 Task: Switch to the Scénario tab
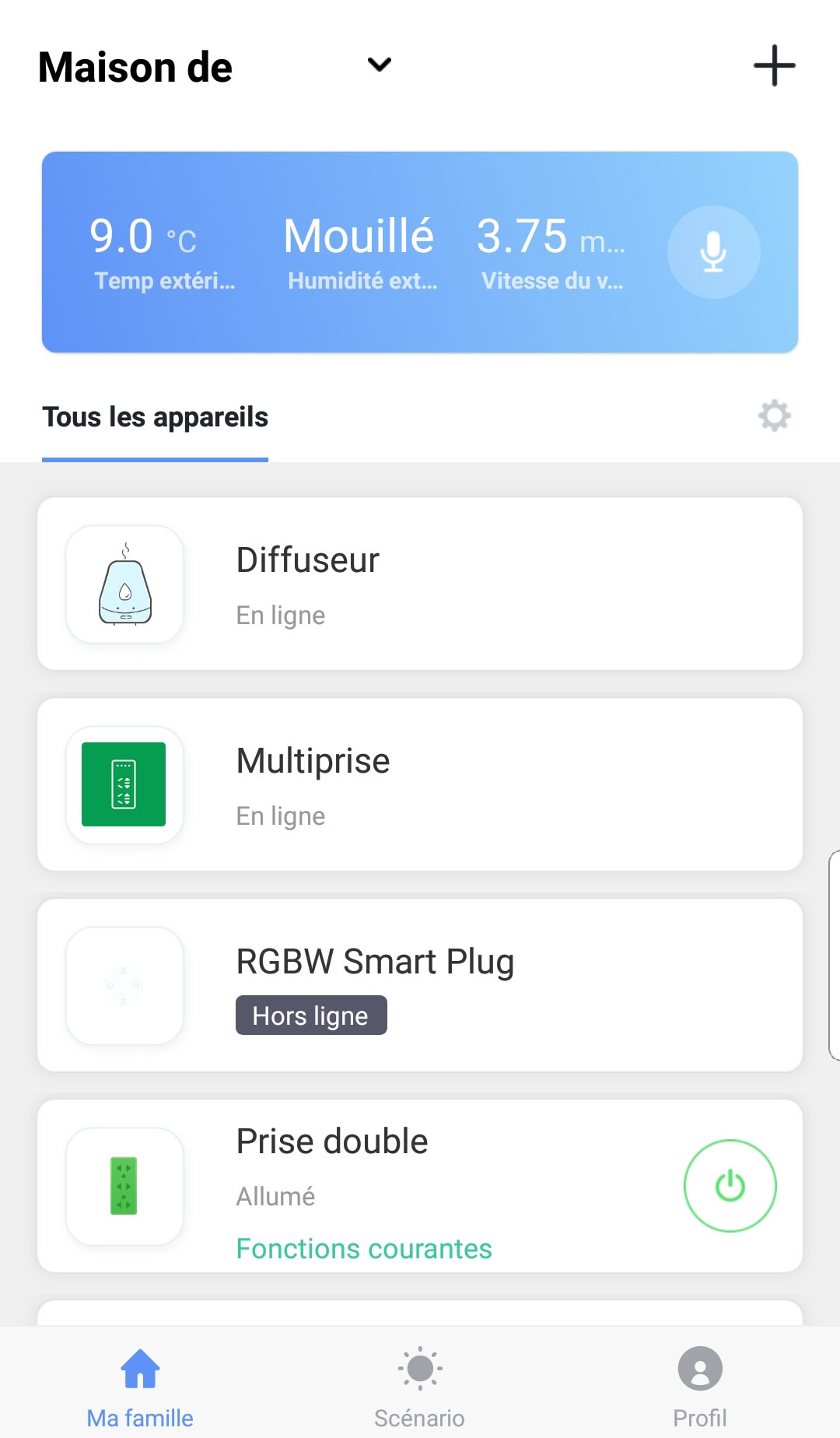pyautogui.click(x=420, y=1387)
